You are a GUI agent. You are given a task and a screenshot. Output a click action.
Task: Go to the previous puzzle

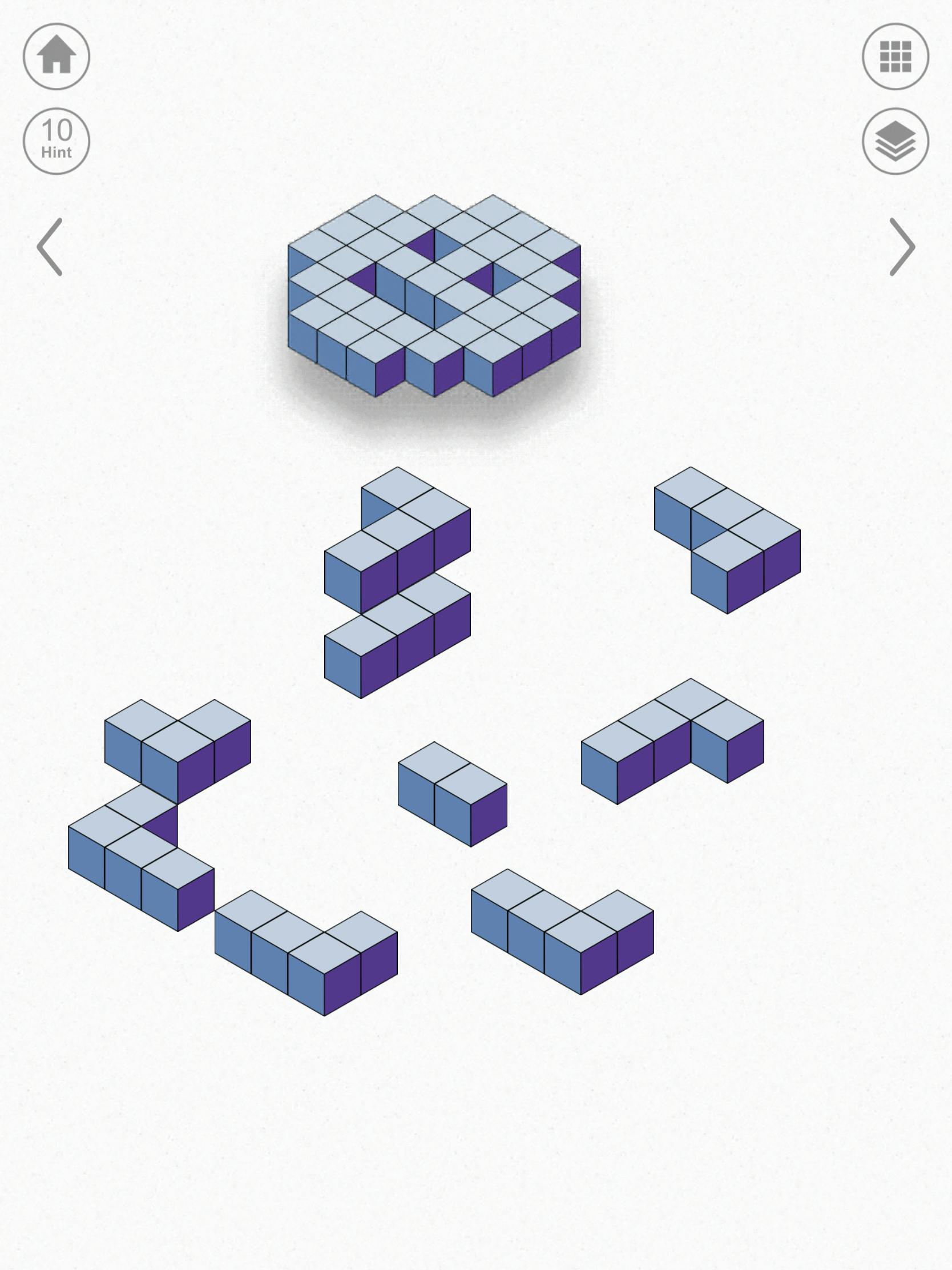coord(50,247)
